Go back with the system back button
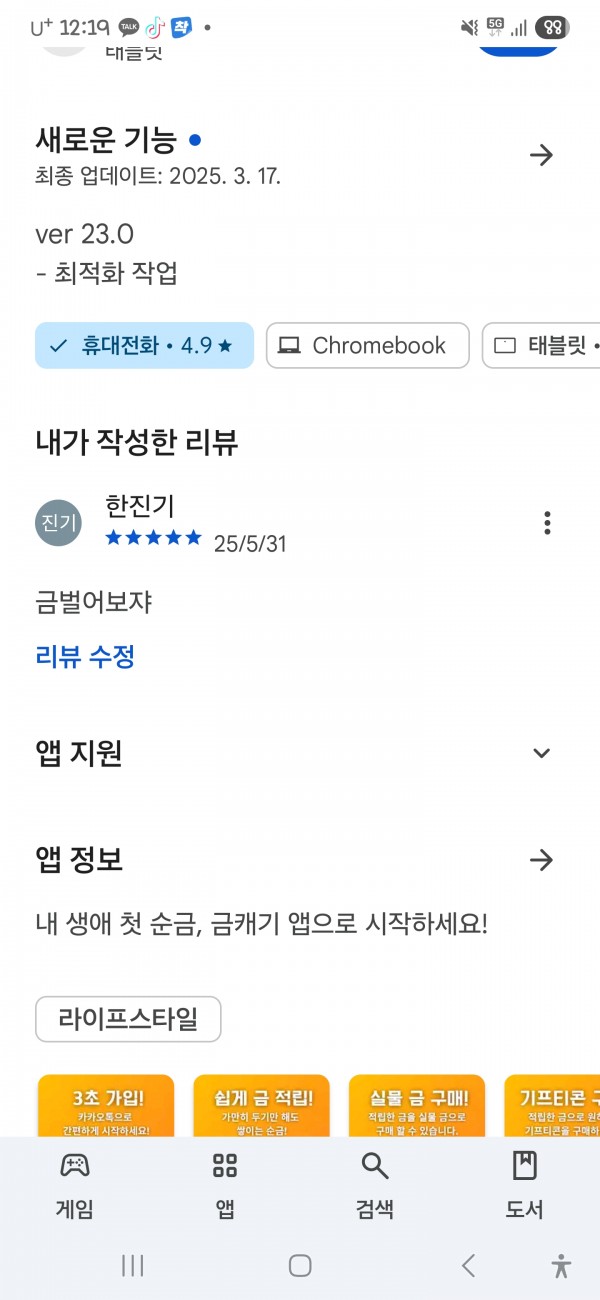 [x=468, y=1265]
